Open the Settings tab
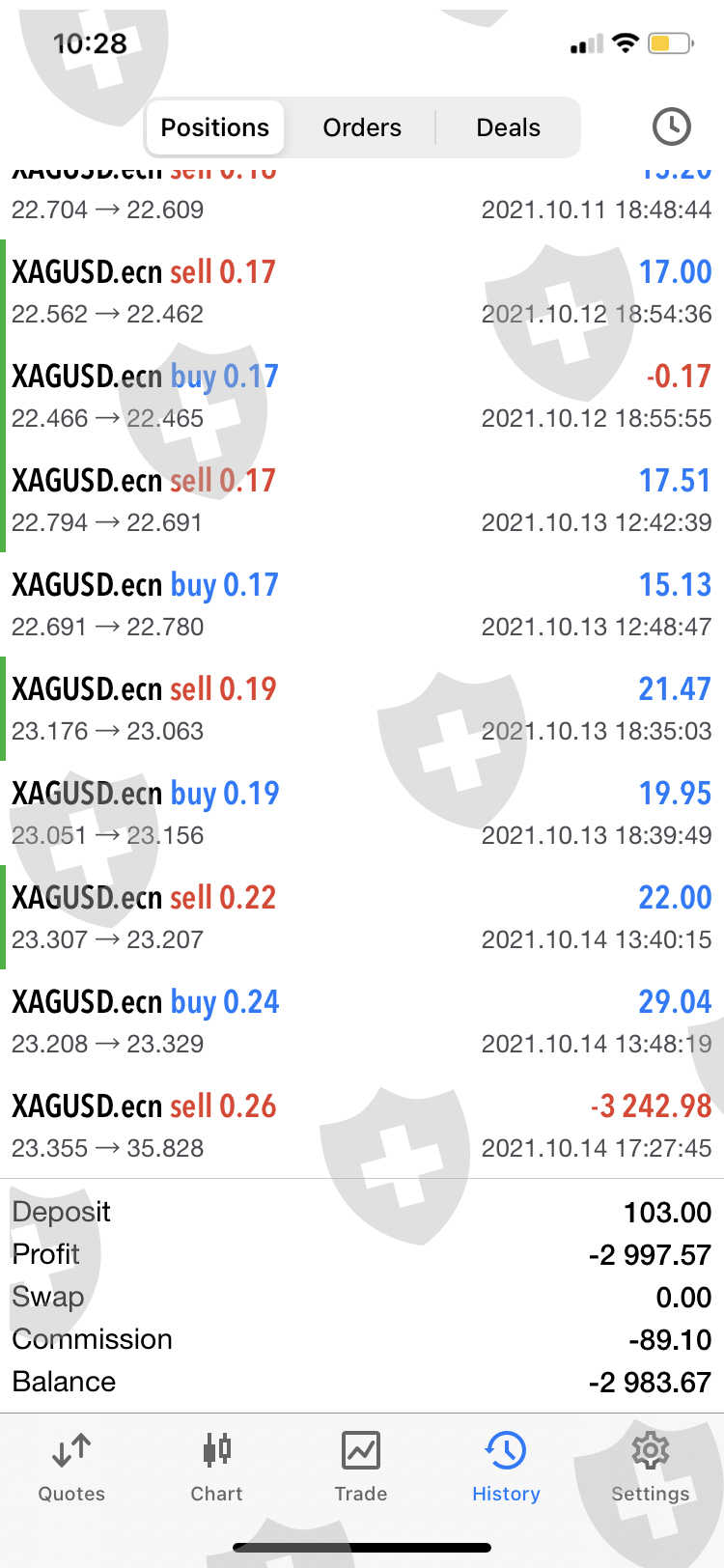 click(650, 1467)
